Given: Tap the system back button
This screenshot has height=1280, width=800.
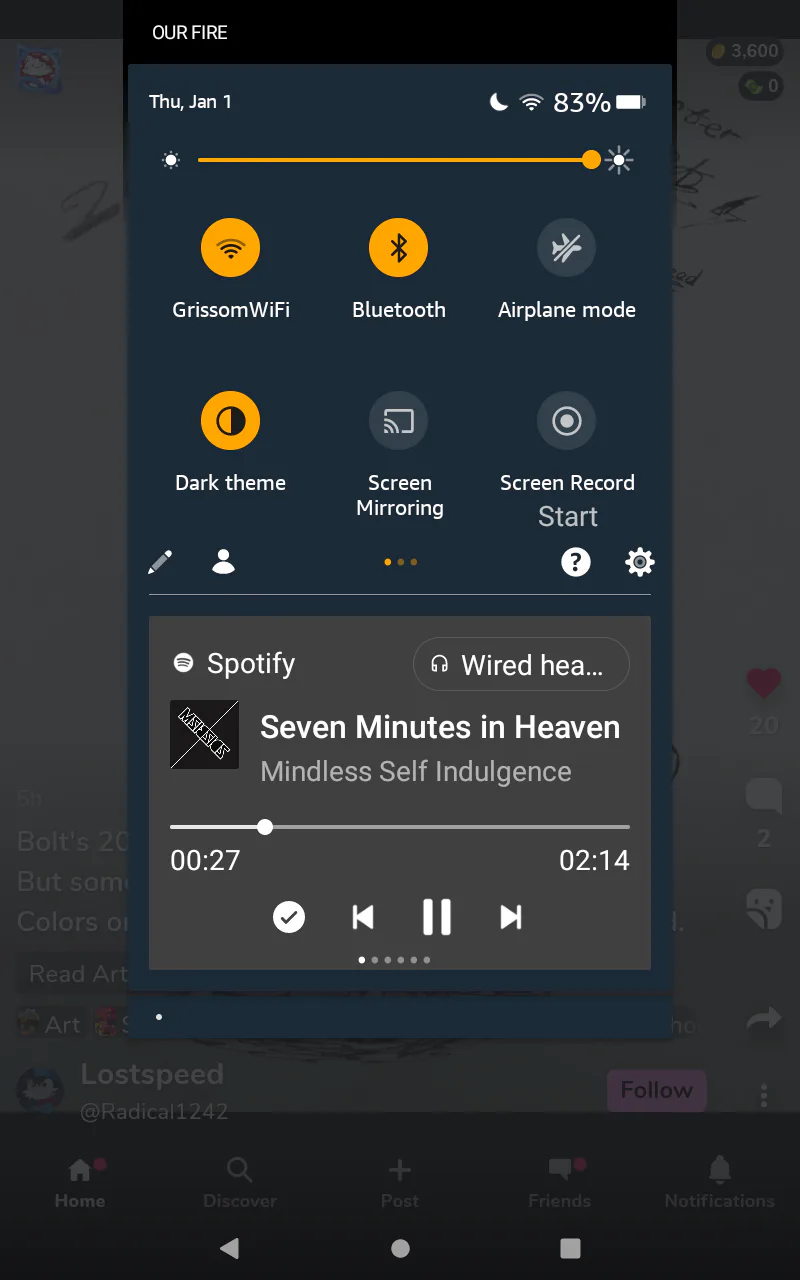Looking at the screenshot, I should coord(230,1247).
